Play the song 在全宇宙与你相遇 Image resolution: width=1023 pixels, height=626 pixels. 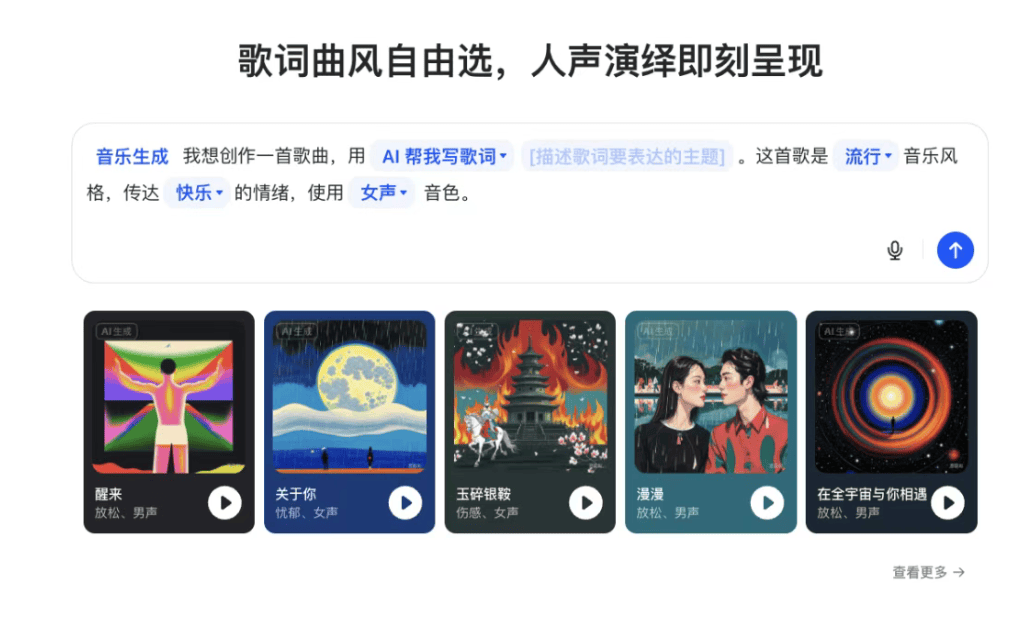tap(947, 502)
